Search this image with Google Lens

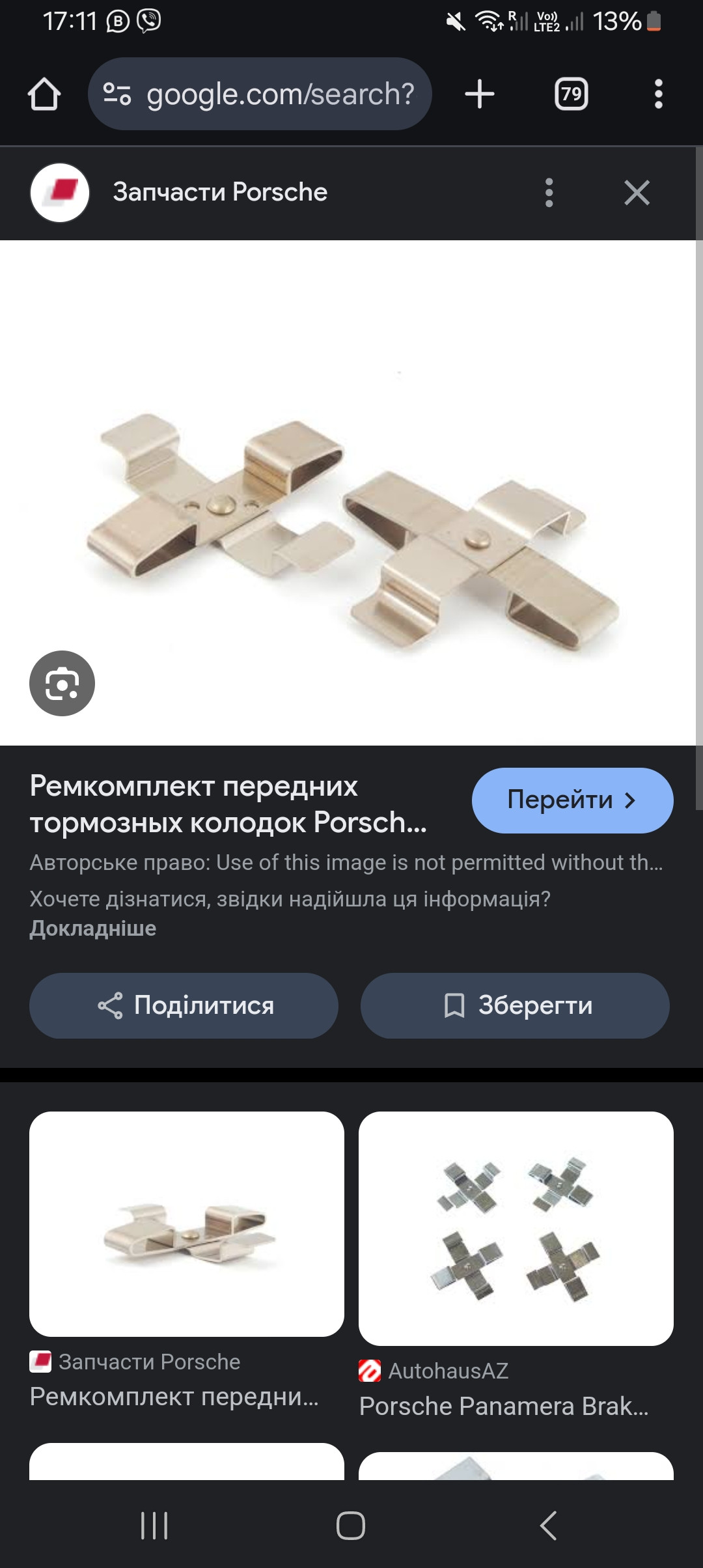pos(62,683)
